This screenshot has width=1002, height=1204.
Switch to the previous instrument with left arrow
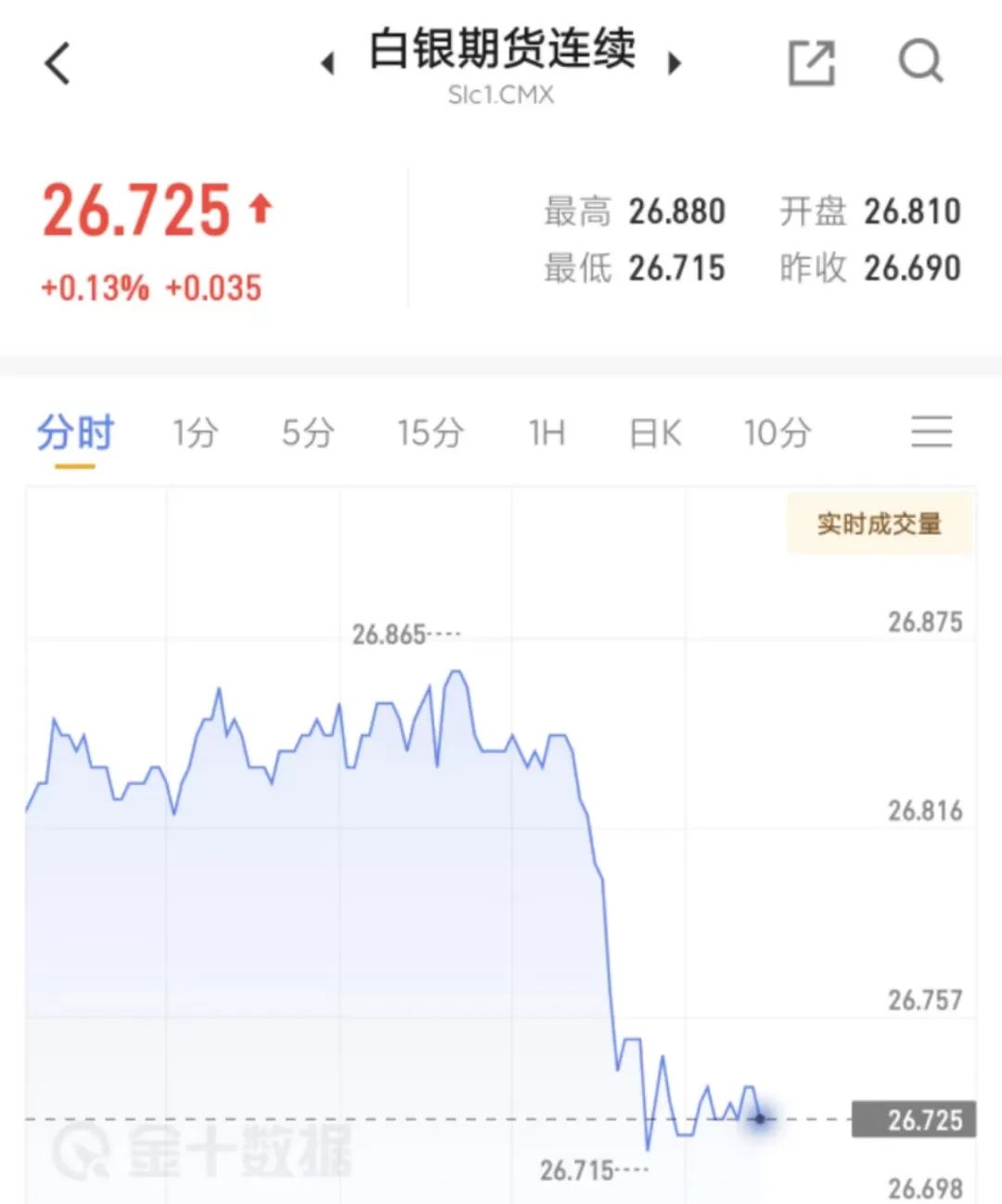click(328, 63)
